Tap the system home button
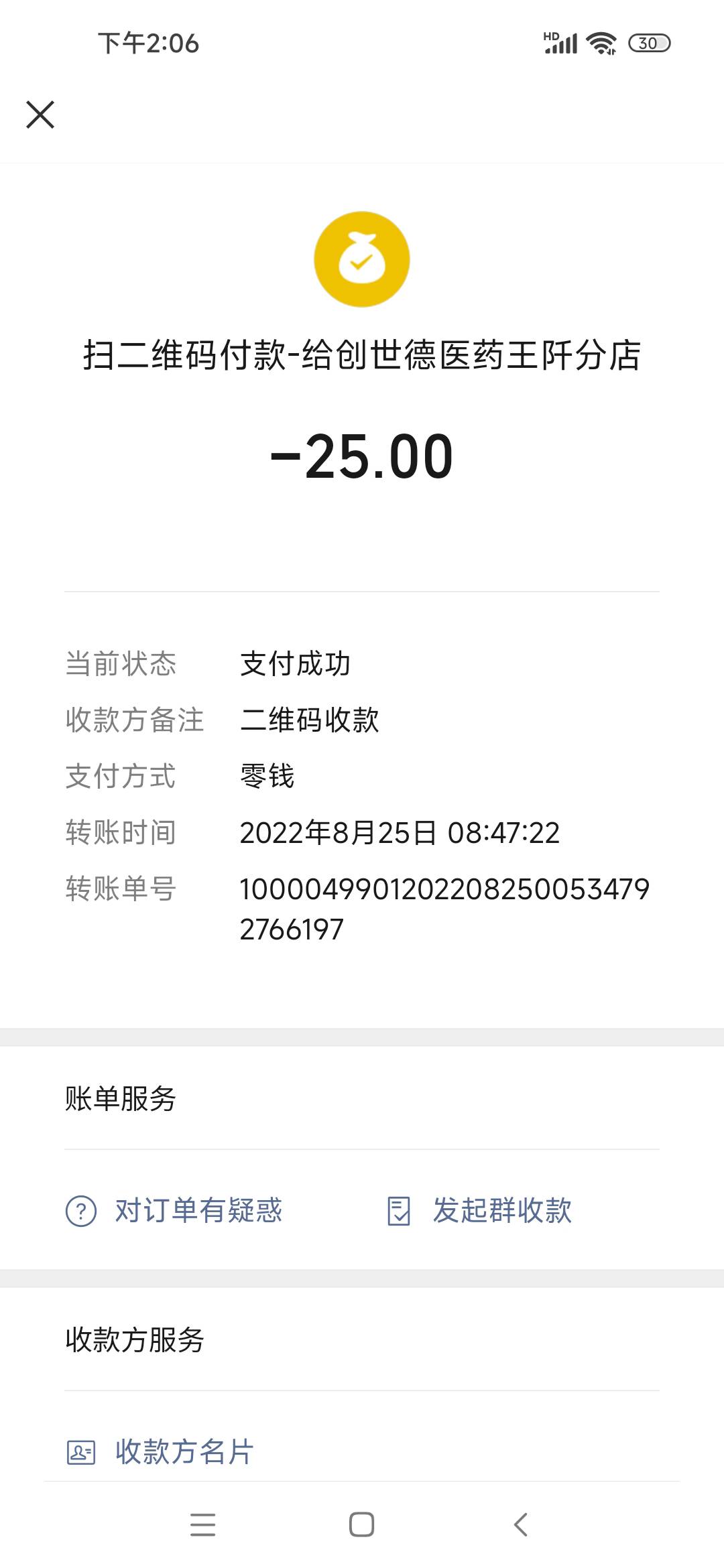This screenshot has width=724, height=1568. coord(361,1524)
